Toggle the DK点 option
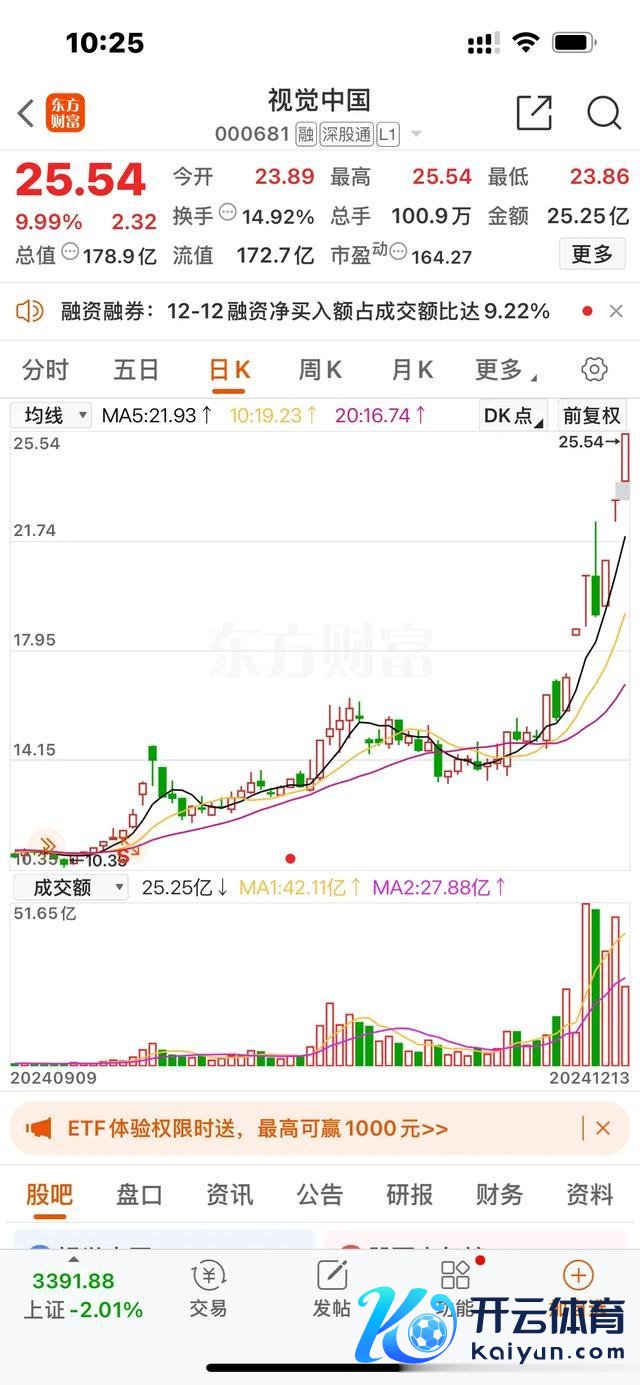The width and height of the screenshot is (640, 1385). [513, 415]
